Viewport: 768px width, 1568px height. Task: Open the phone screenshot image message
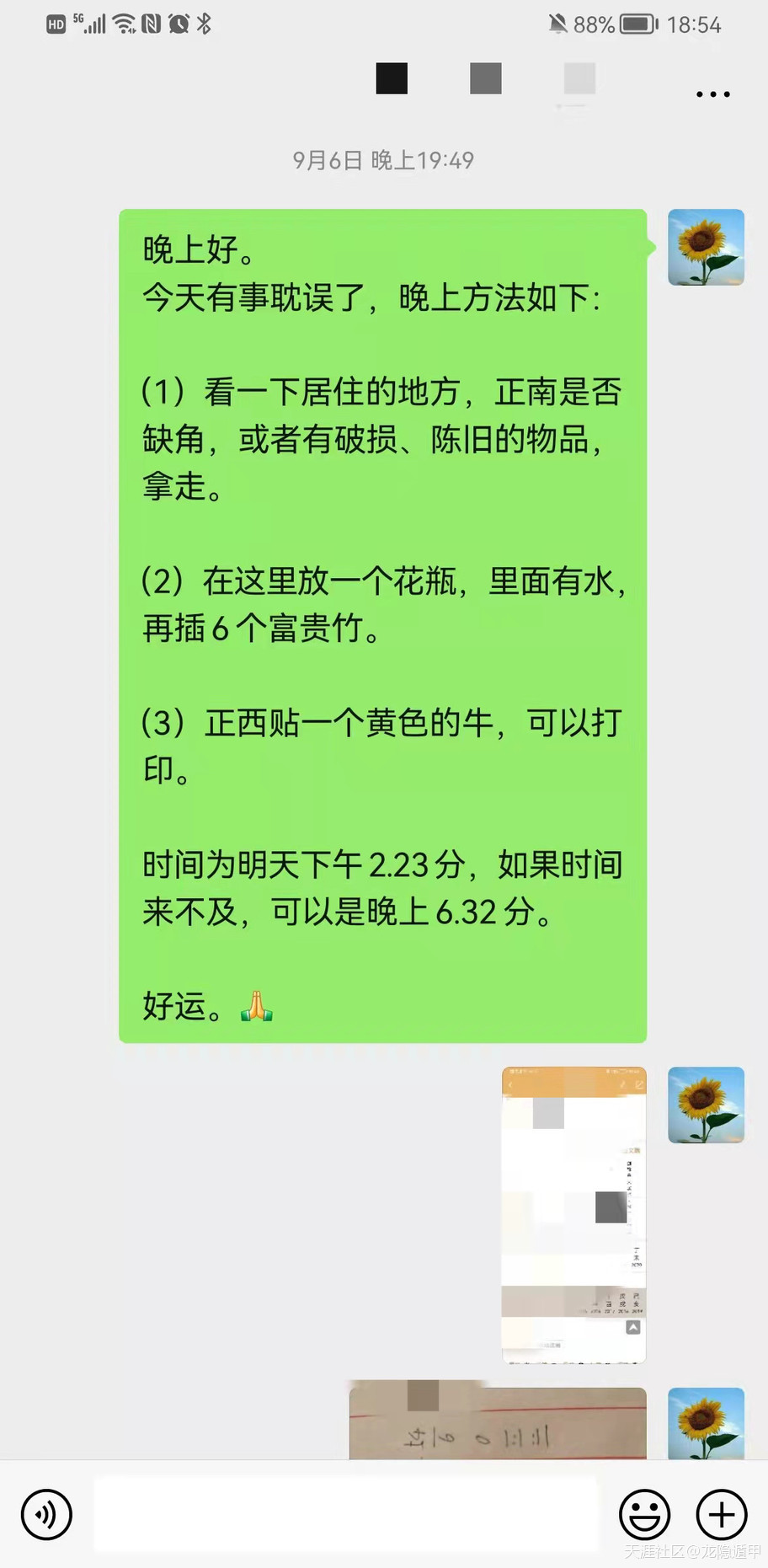(x=573, y=1214)
